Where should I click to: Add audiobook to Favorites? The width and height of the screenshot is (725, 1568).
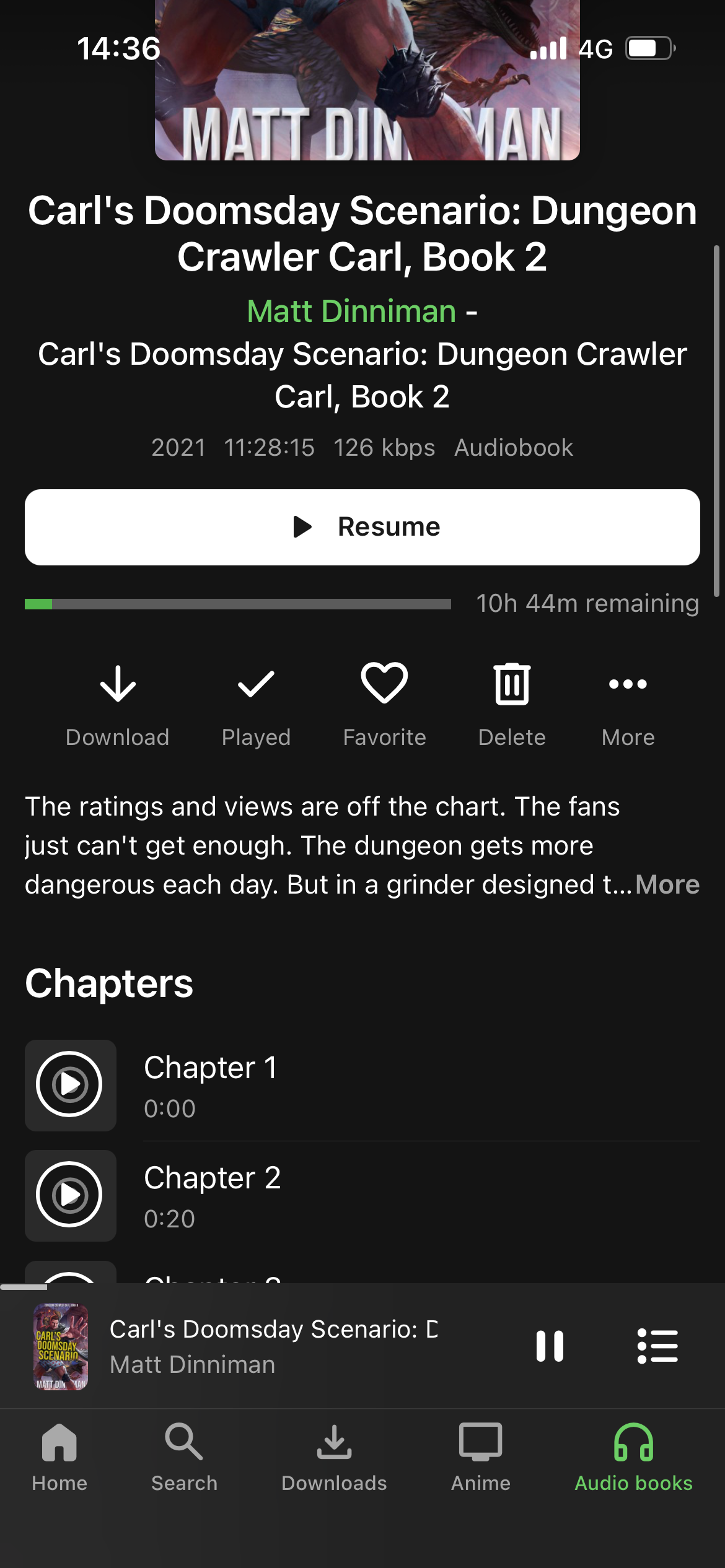(384, 704)
